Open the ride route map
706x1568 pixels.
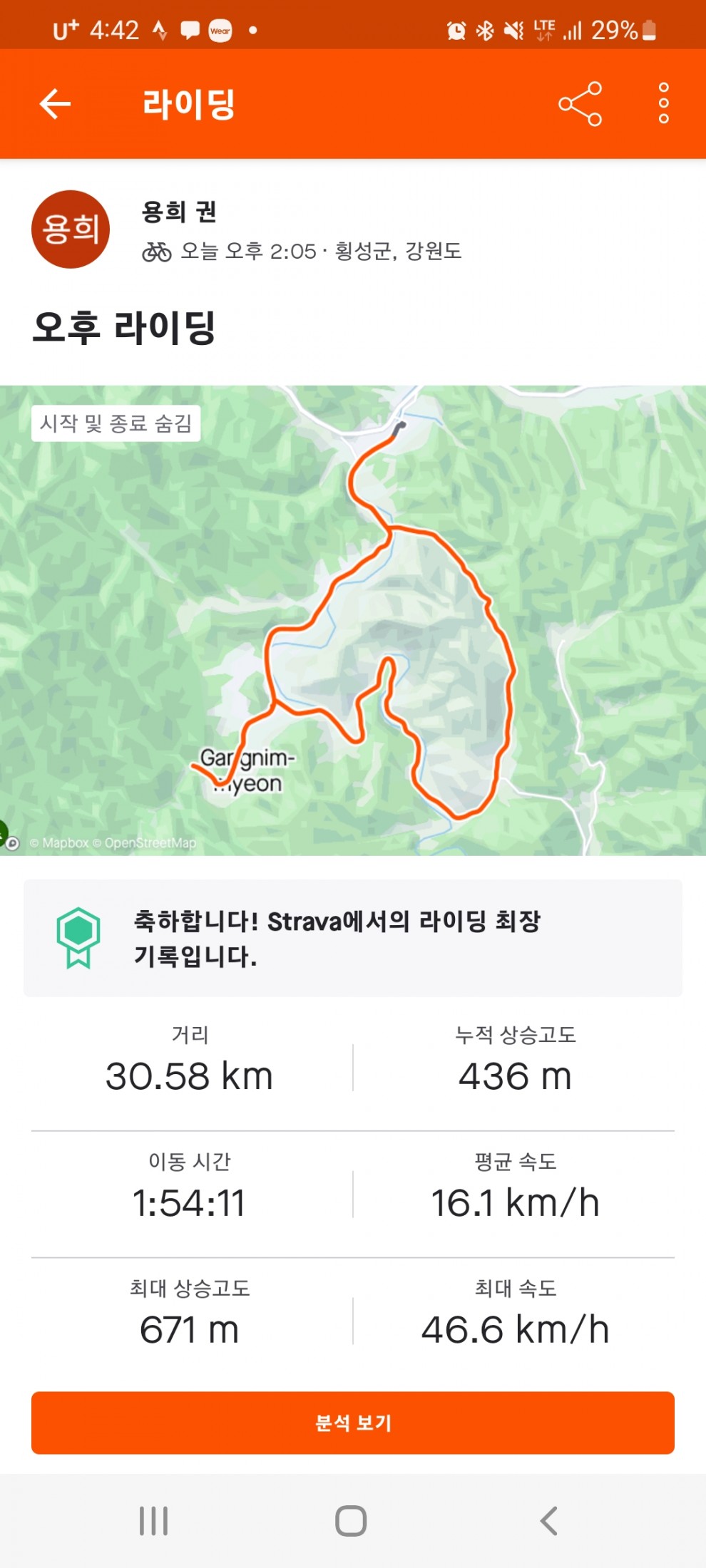tap(353, 620)
